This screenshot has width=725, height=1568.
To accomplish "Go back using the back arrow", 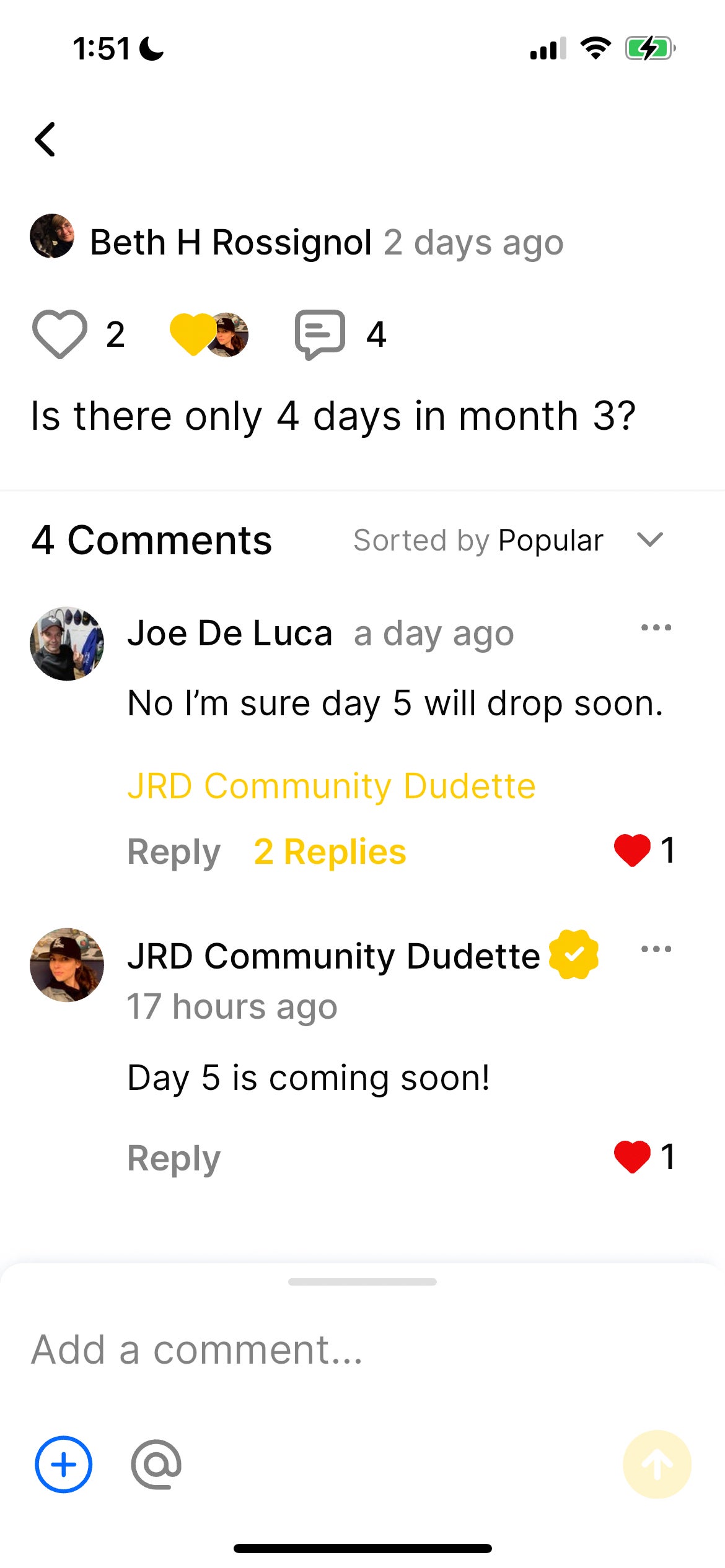I will pyautogui.click(x=45, y=139).
